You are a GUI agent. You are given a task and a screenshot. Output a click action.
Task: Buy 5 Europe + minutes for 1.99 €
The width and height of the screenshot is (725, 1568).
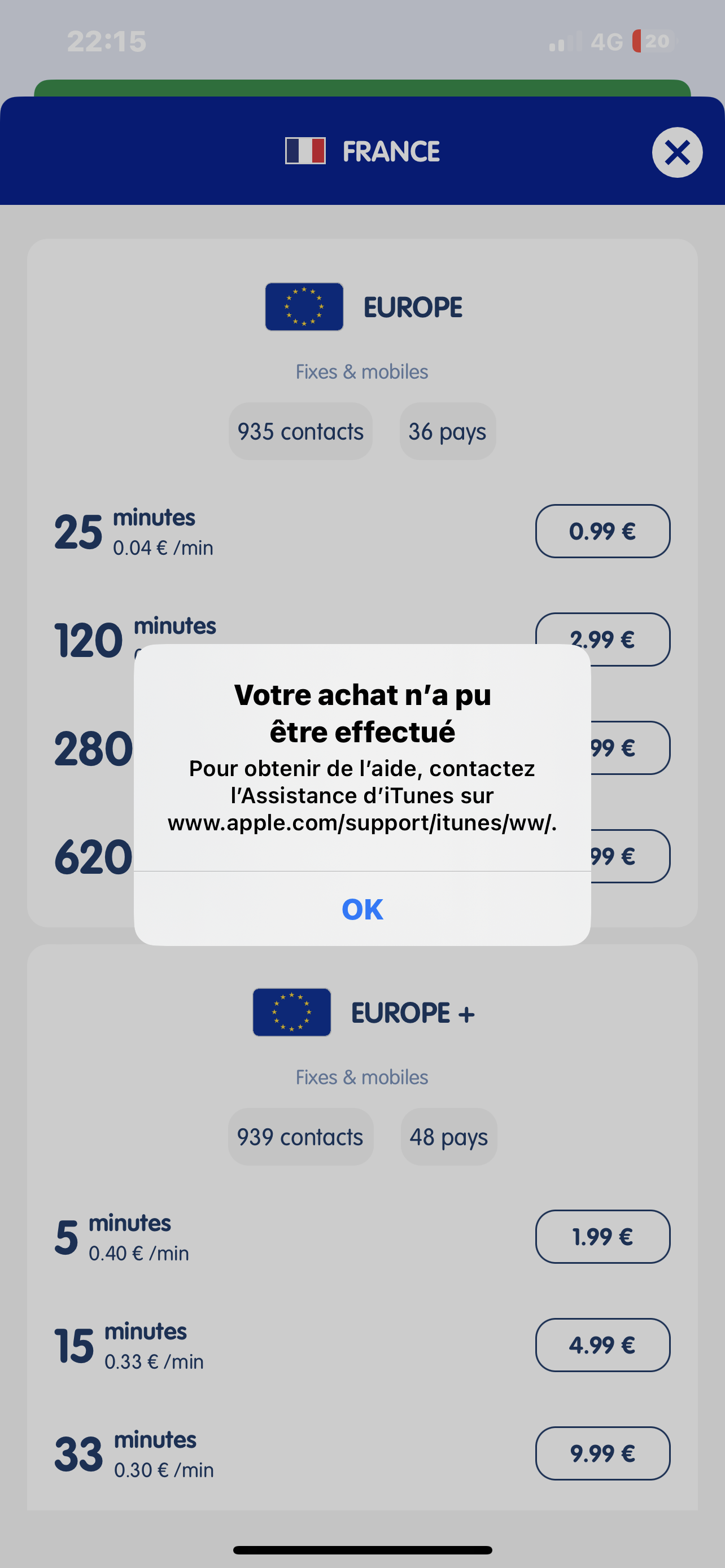pyautogui.click(x=602, y=1236)
